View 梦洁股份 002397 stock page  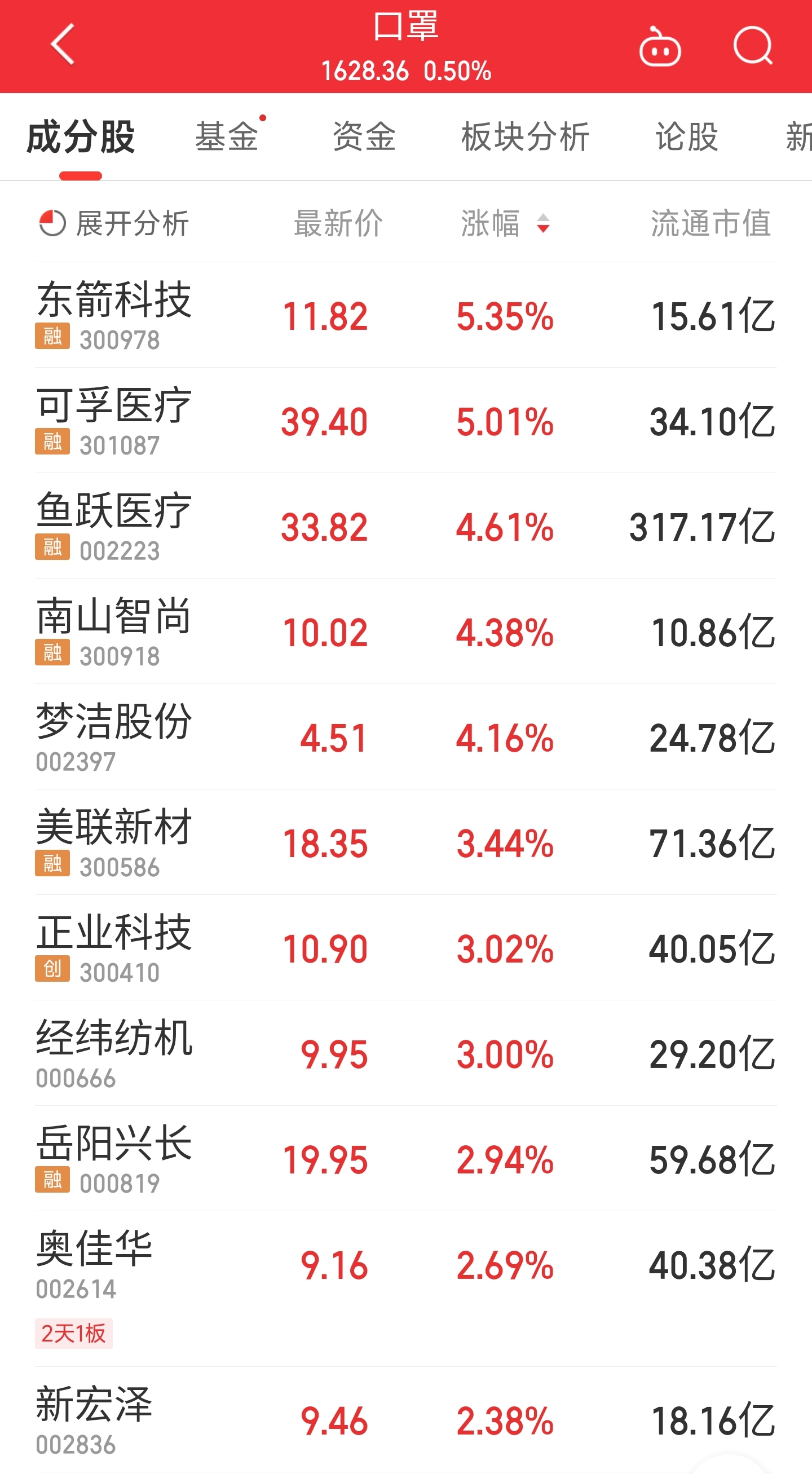(x=405, y=736)
